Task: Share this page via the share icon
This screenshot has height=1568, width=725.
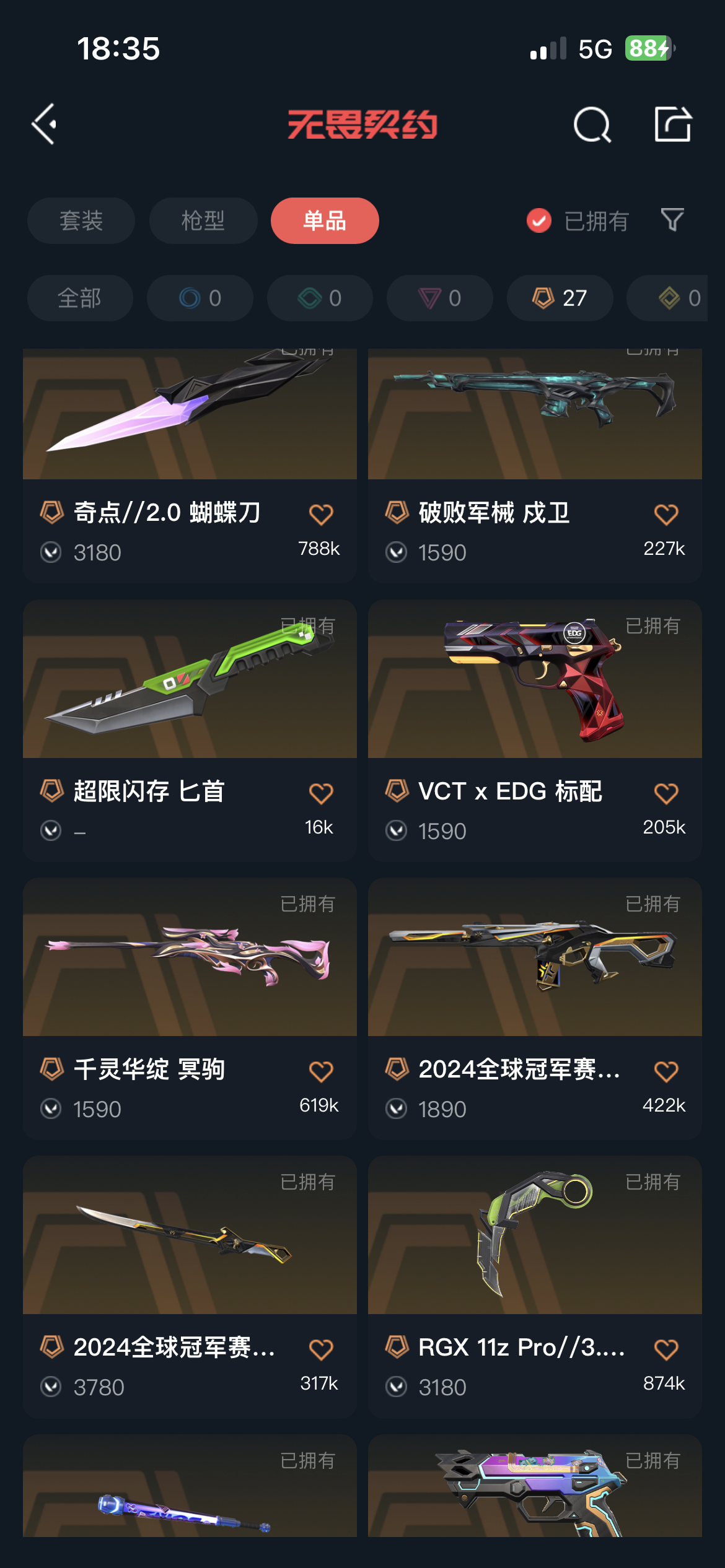Action: coord(673,124)
